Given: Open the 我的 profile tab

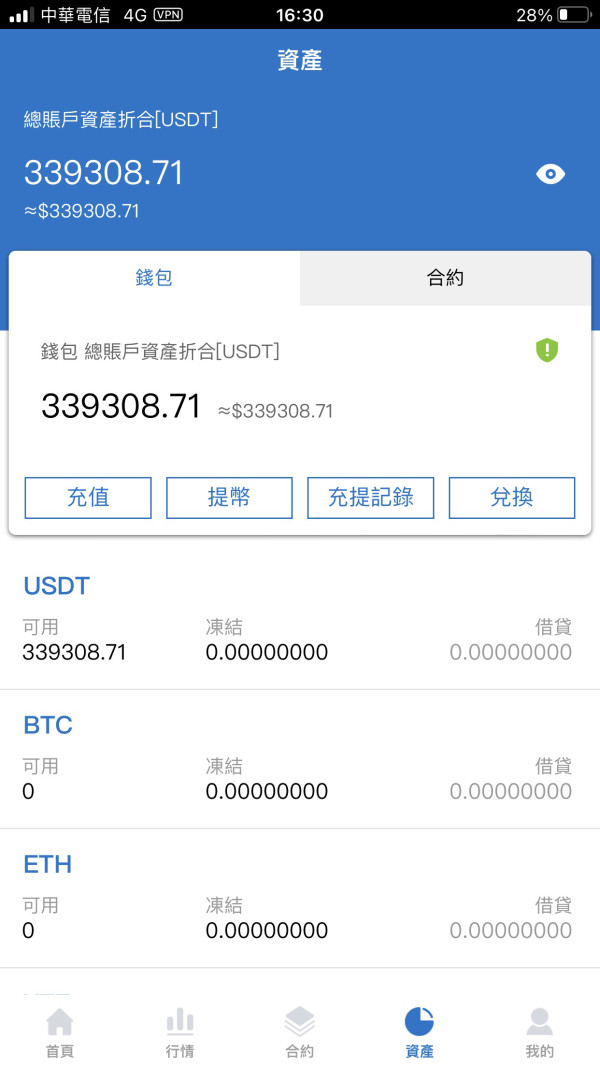Looking at the screenshot, I should tap(539, 1032).
